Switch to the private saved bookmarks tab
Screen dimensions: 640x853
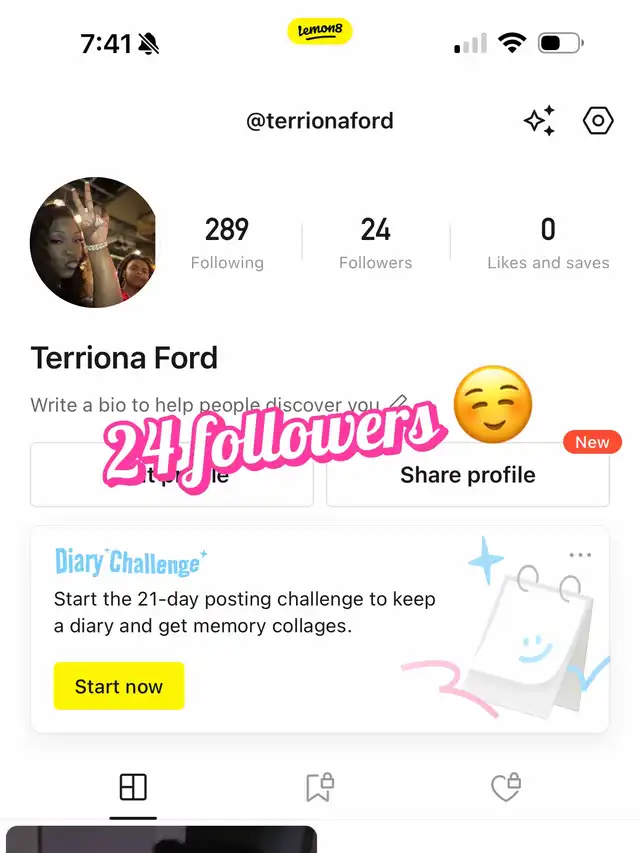click(319, 788)
